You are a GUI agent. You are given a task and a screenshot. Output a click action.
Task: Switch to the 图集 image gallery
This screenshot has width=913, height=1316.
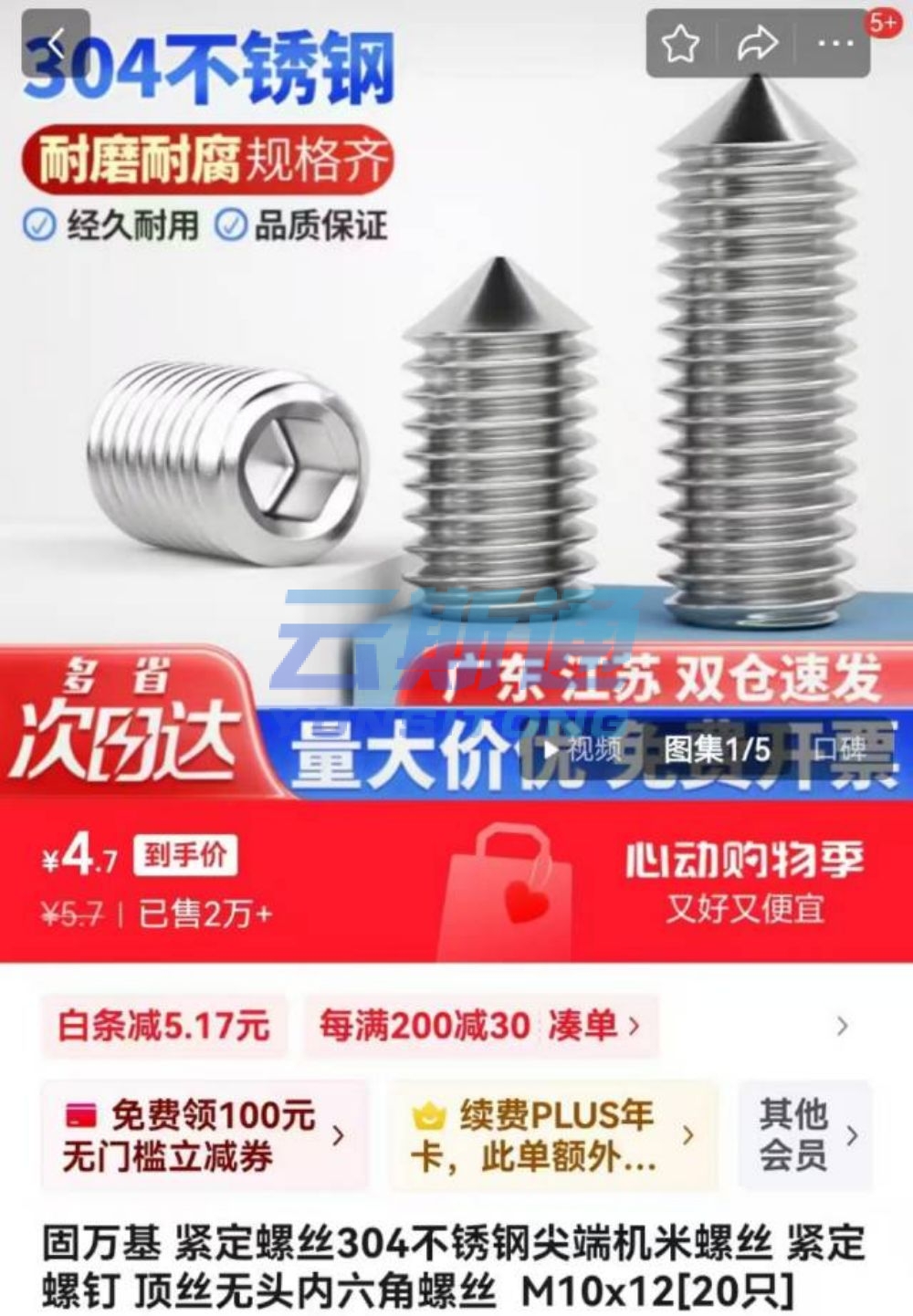click(717, 750)
